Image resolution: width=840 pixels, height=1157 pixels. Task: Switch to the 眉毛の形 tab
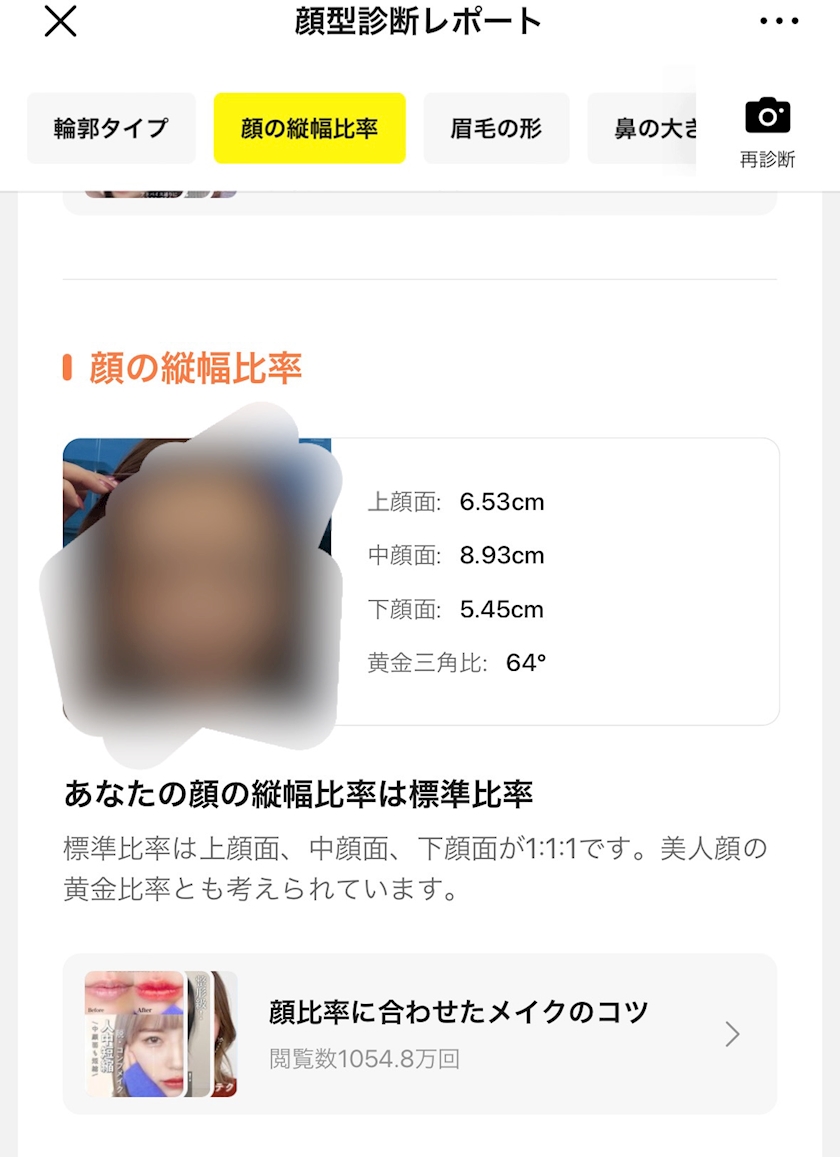(496, 128)
